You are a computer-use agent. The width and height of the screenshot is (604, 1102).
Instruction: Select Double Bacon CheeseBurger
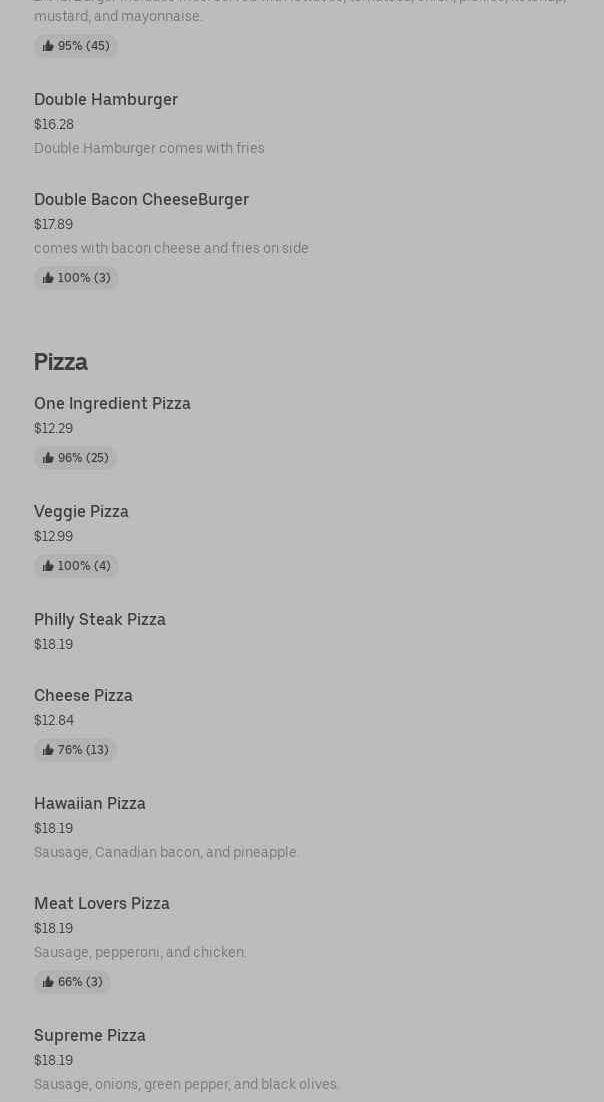pyautogui.click(x=141, y=200)
